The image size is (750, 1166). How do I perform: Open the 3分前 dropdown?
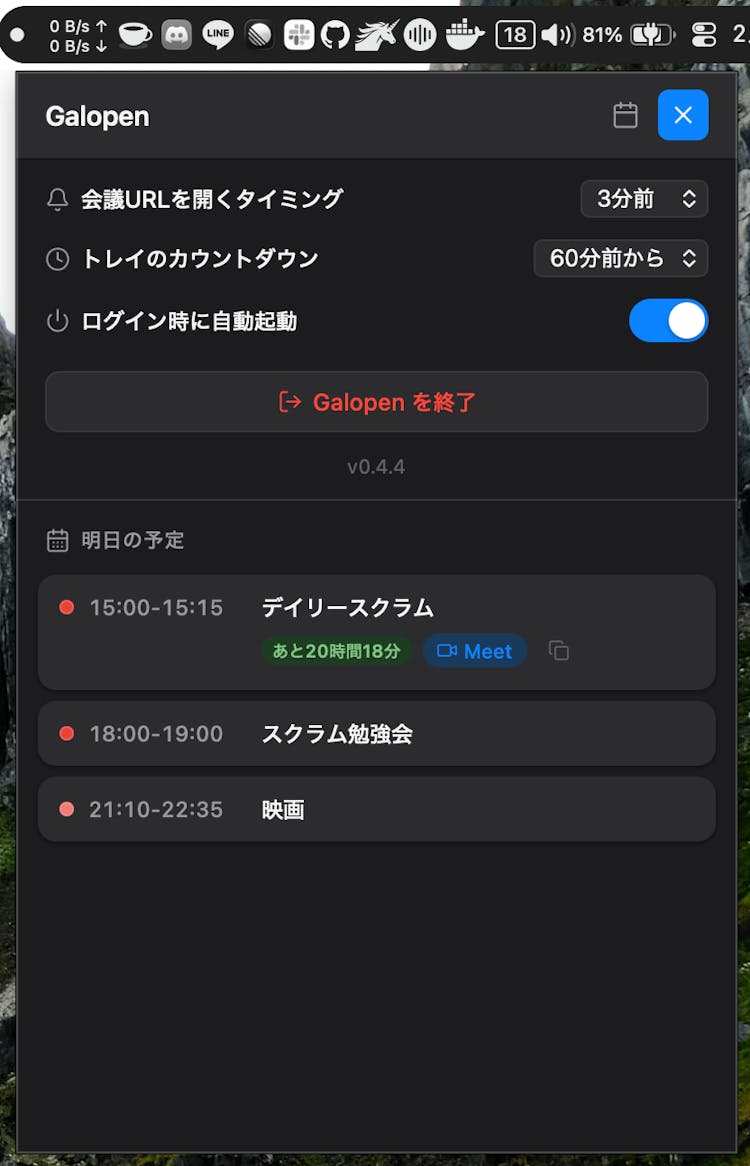click(644, 198)
